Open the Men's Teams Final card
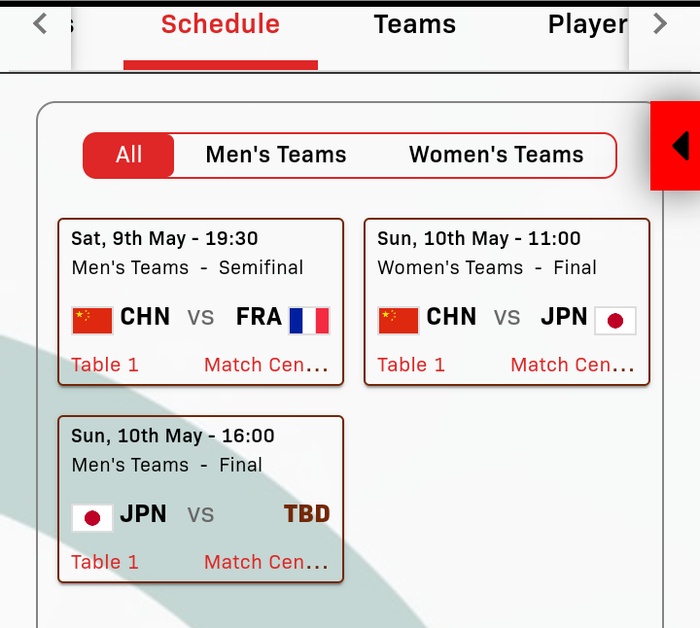The height and width of the screenshot is (628, 700). pos(200,499)
